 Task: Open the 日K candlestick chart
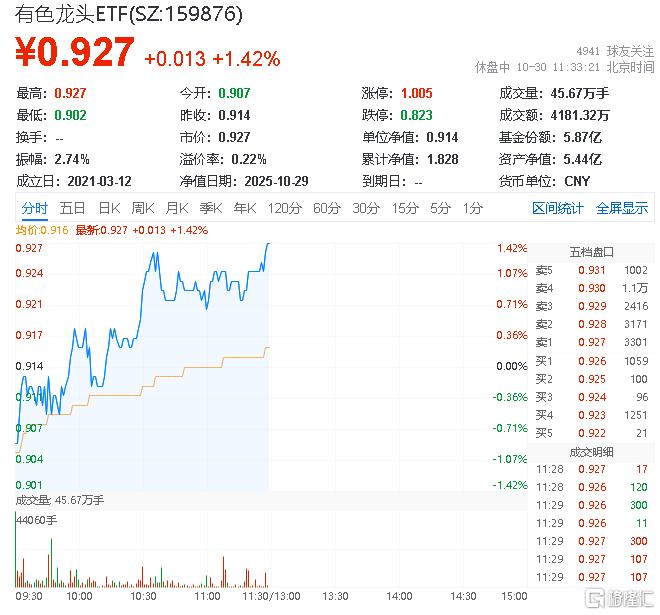pos(108,209)
